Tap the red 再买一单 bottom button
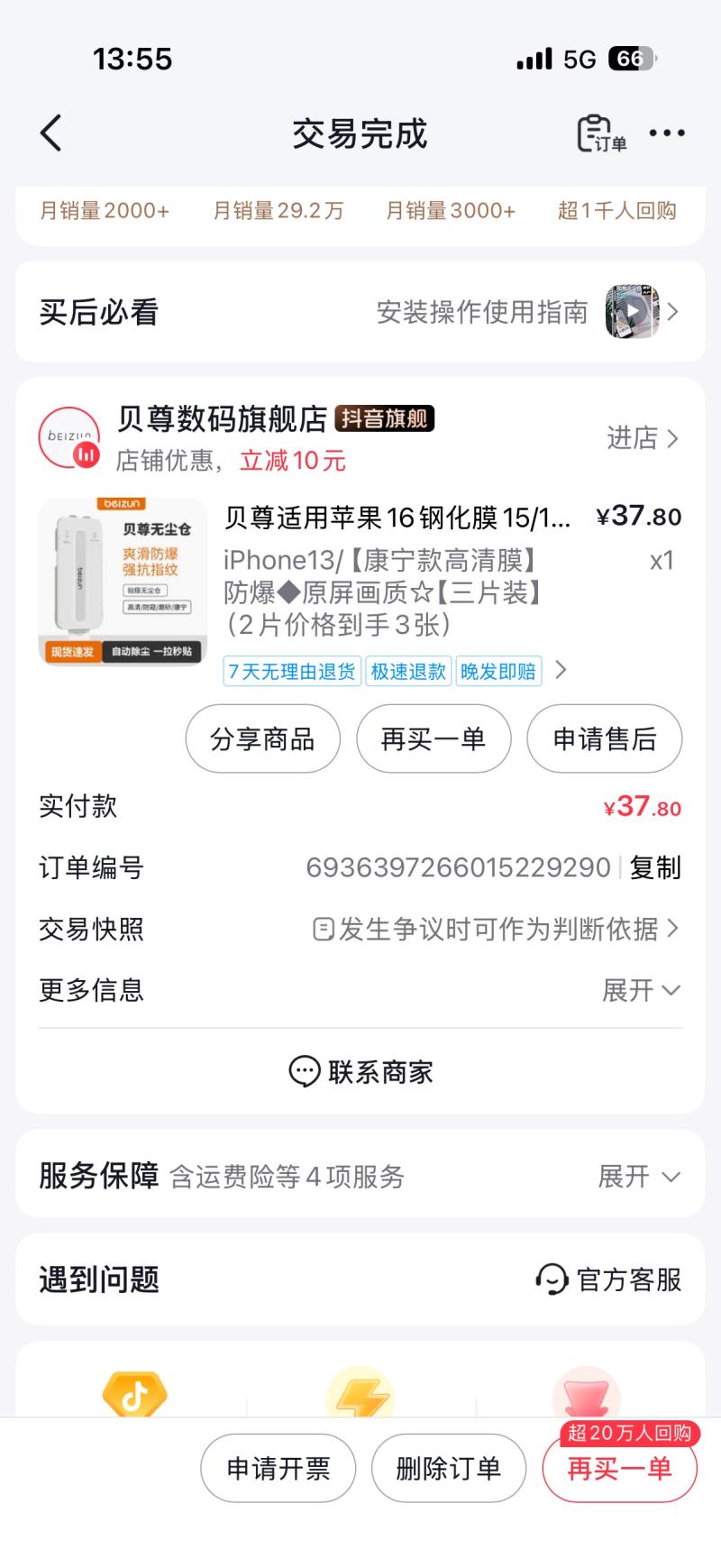This screenshot has width=721, height=1568. (619, 1469)
